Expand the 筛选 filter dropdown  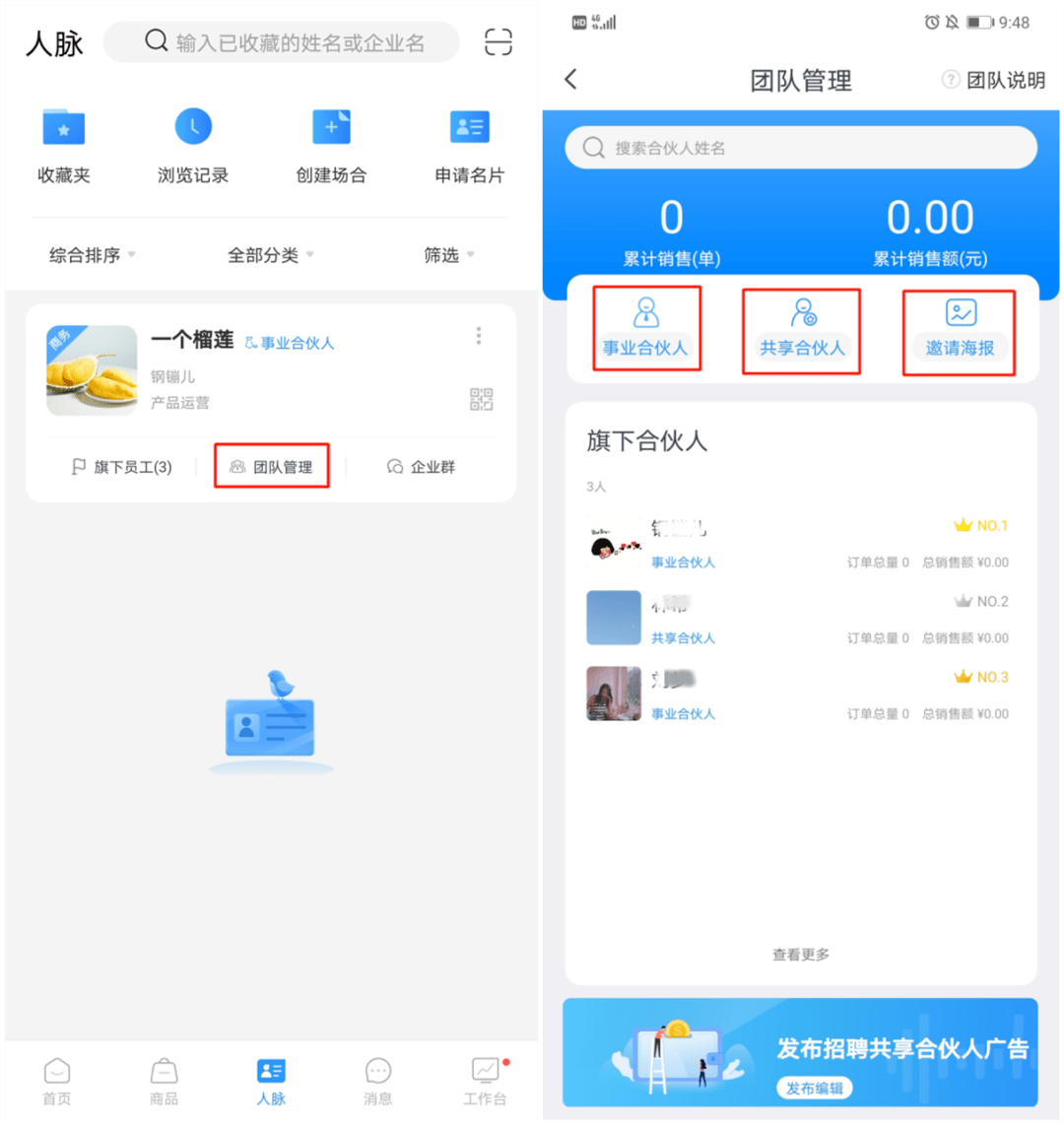point(445,253)
